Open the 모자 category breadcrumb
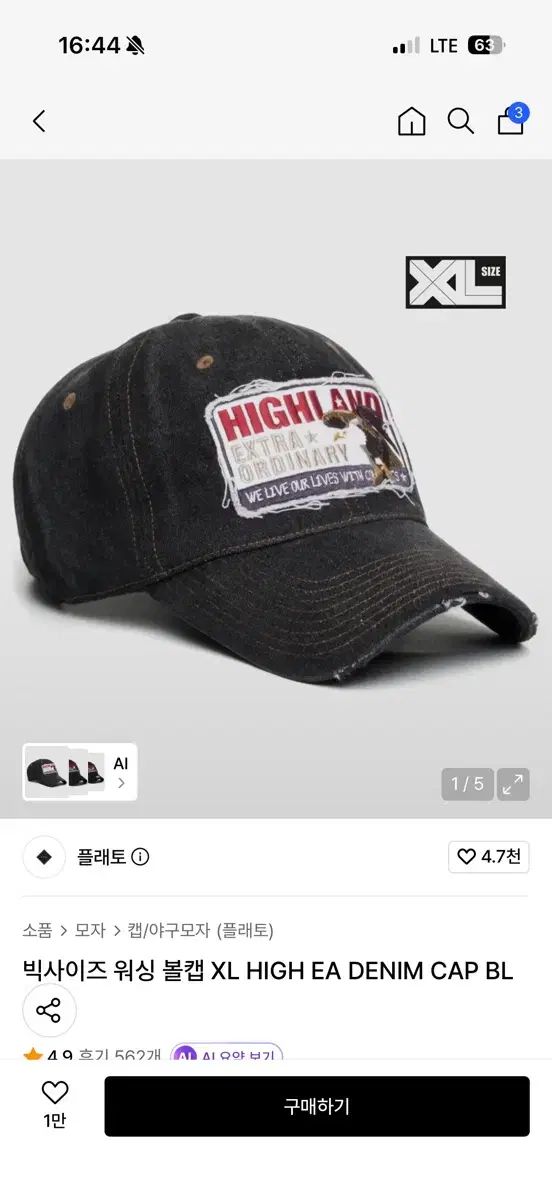 click(x=90, y=930)
